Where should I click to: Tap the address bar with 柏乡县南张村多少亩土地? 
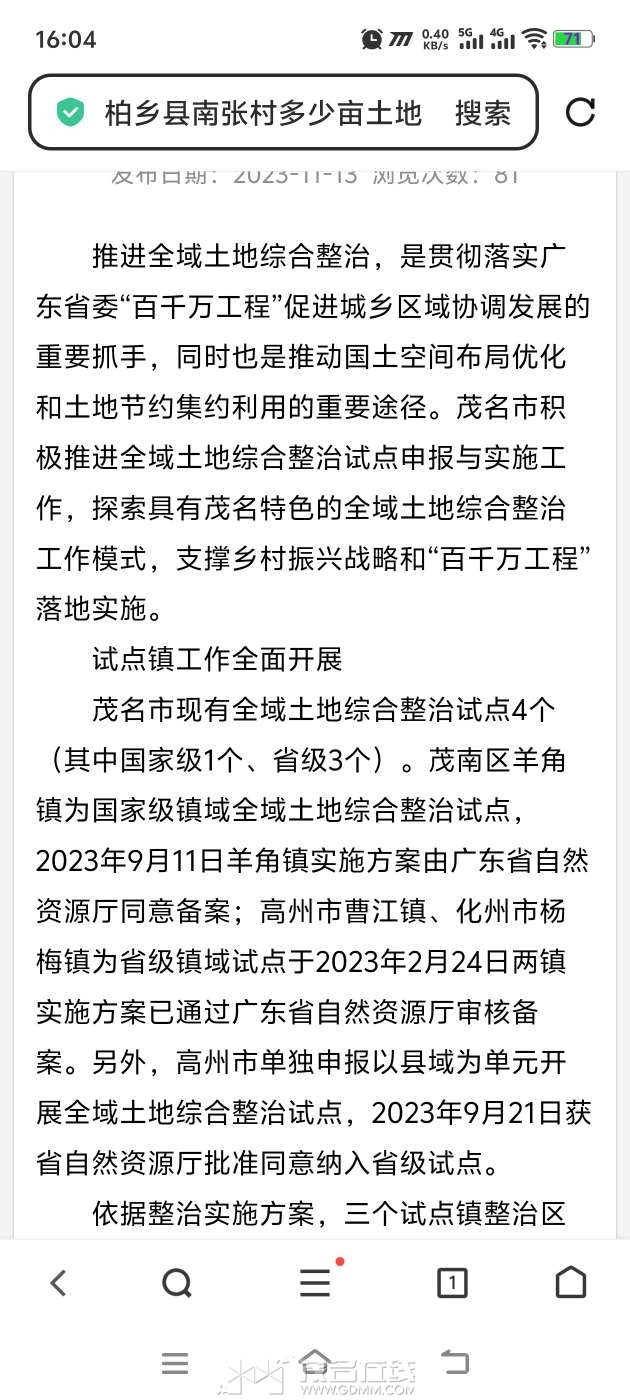pyautogui.click(x=262, y=113)
